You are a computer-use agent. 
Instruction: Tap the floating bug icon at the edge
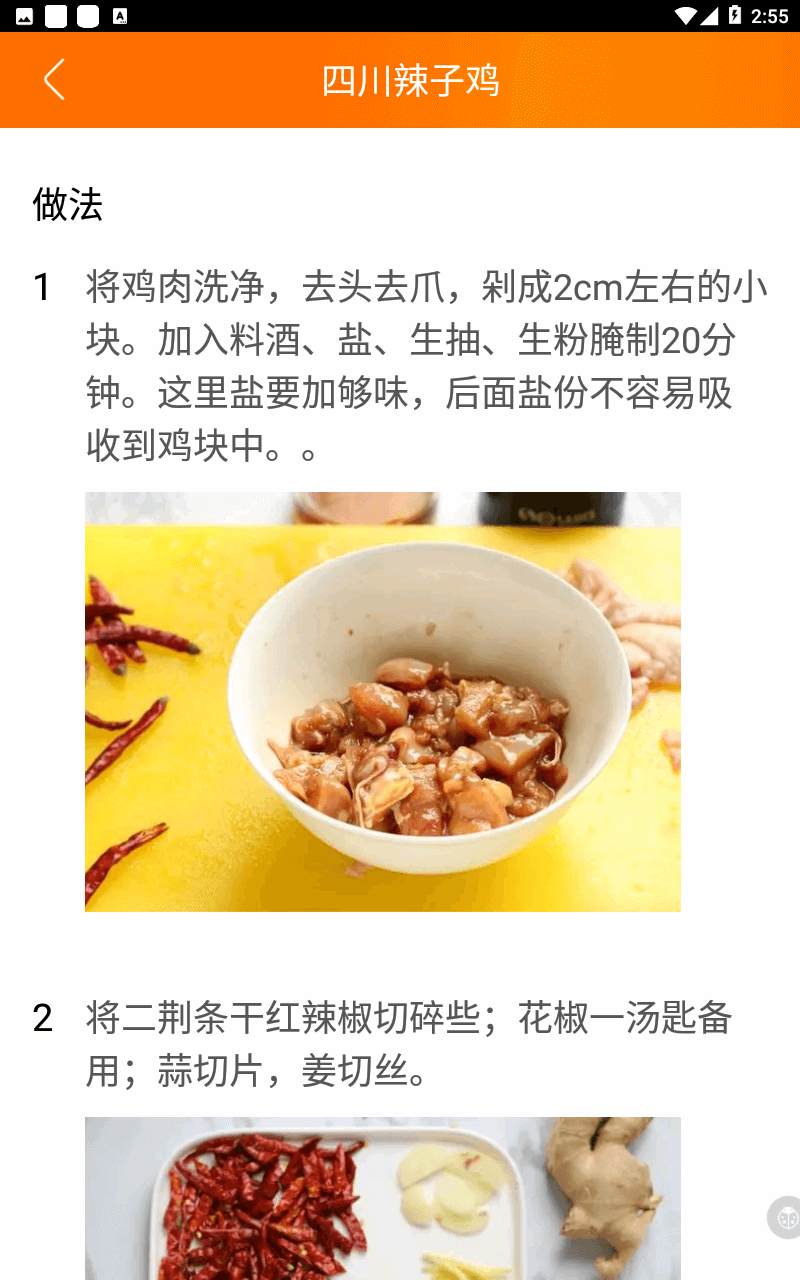784,1218
